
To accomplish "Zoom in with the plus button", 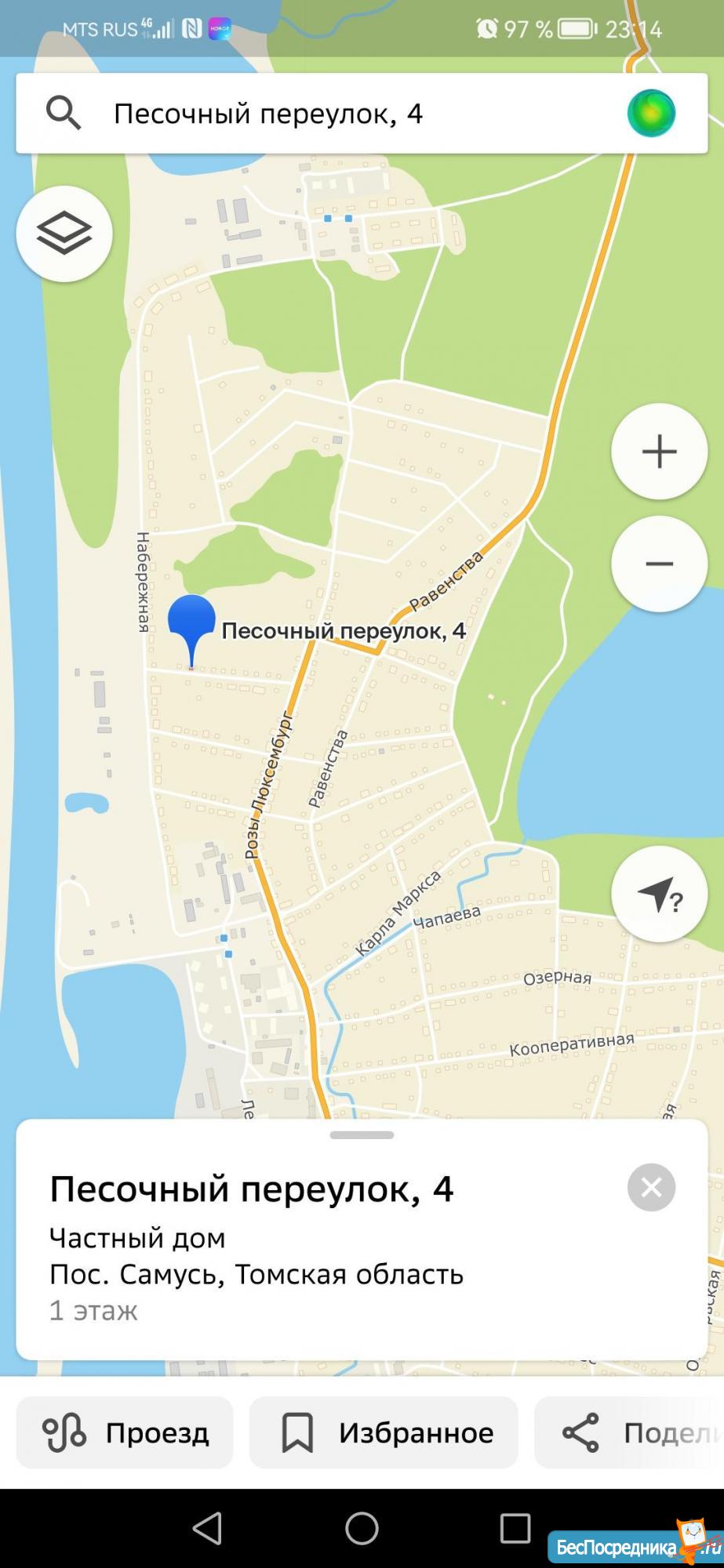I will [659, 452].
